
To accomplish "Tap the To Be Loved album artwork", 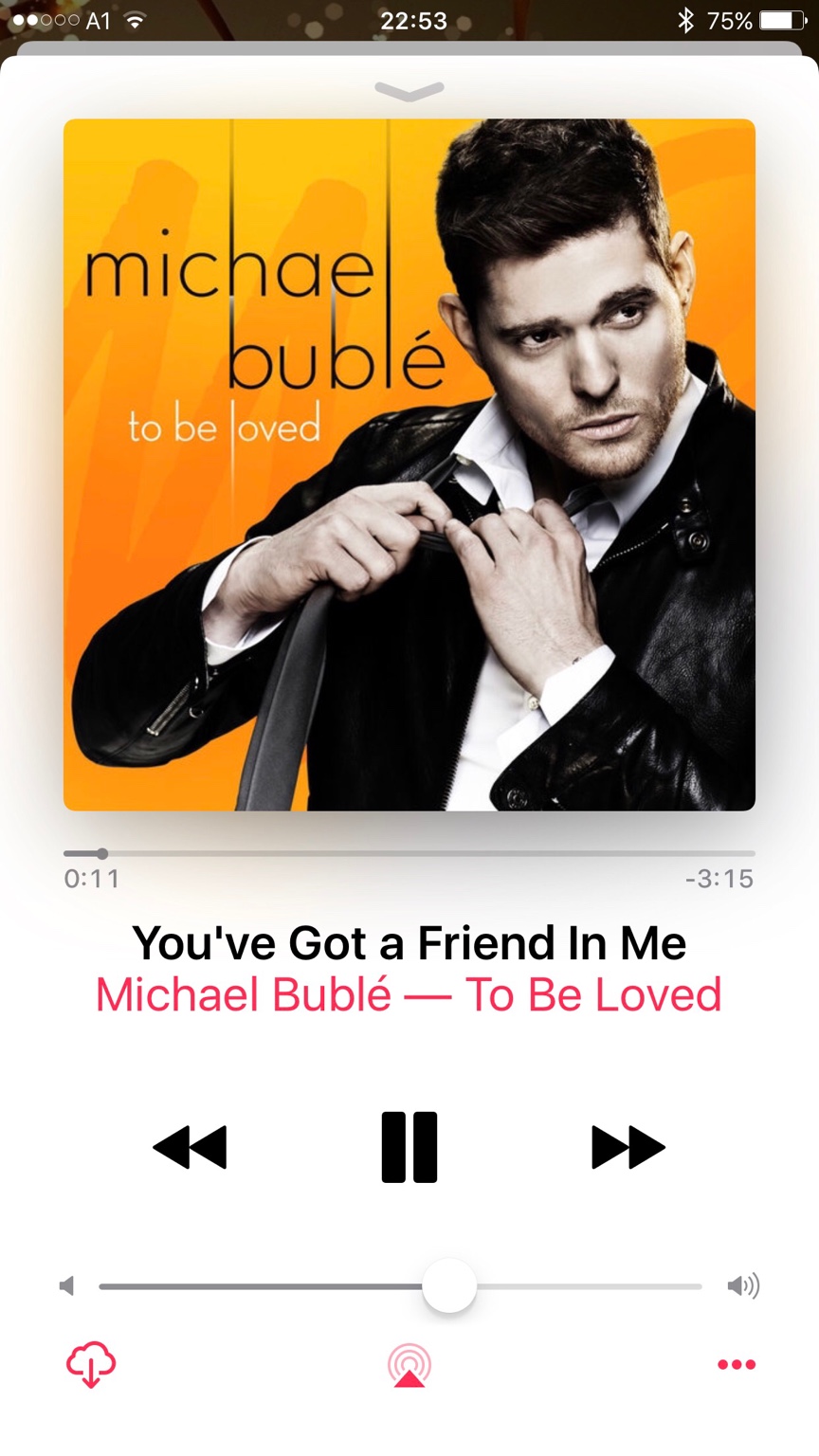I will pos(409,464).
